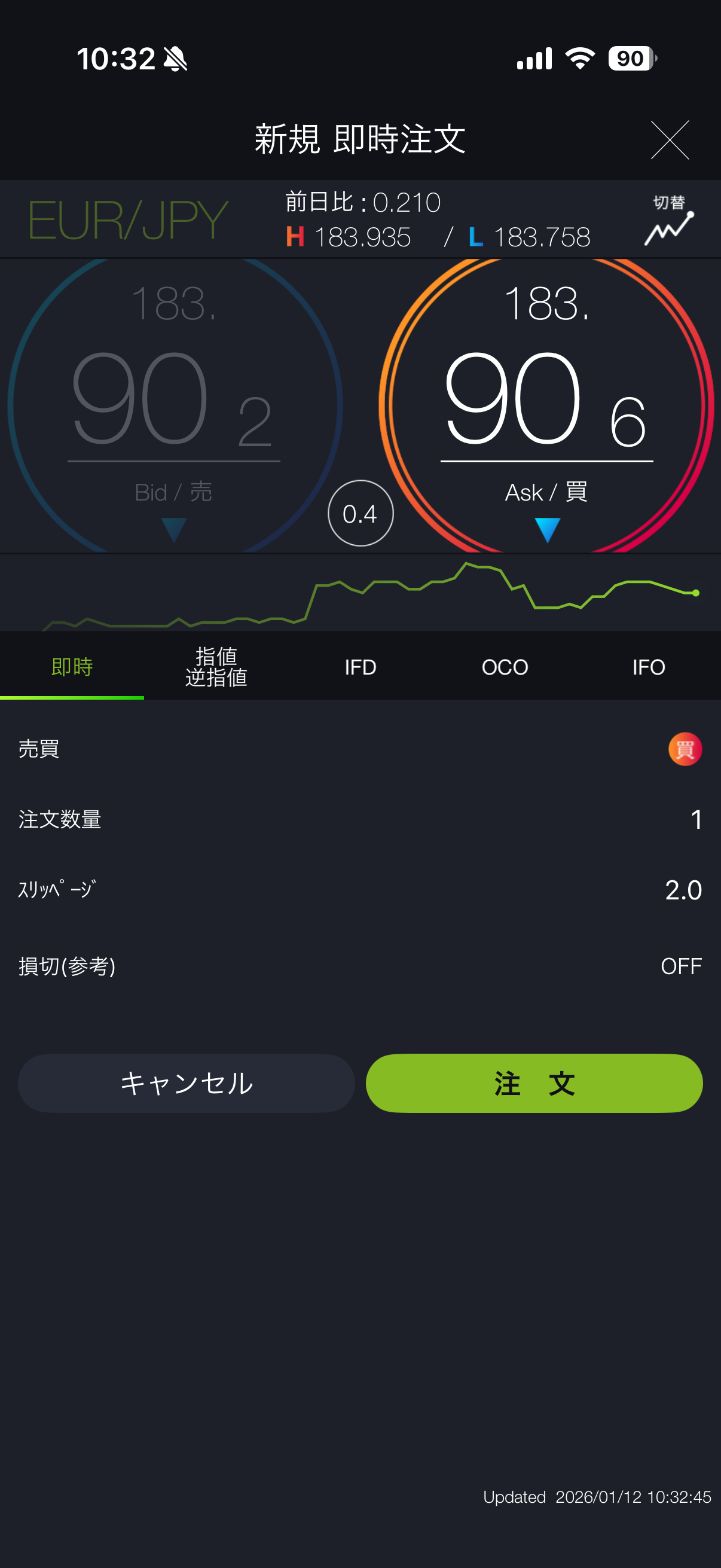The height and width of the screenshot is (1568, 721).
Task: Switch to the IFO order tab
Action: [x=649, y=667]
